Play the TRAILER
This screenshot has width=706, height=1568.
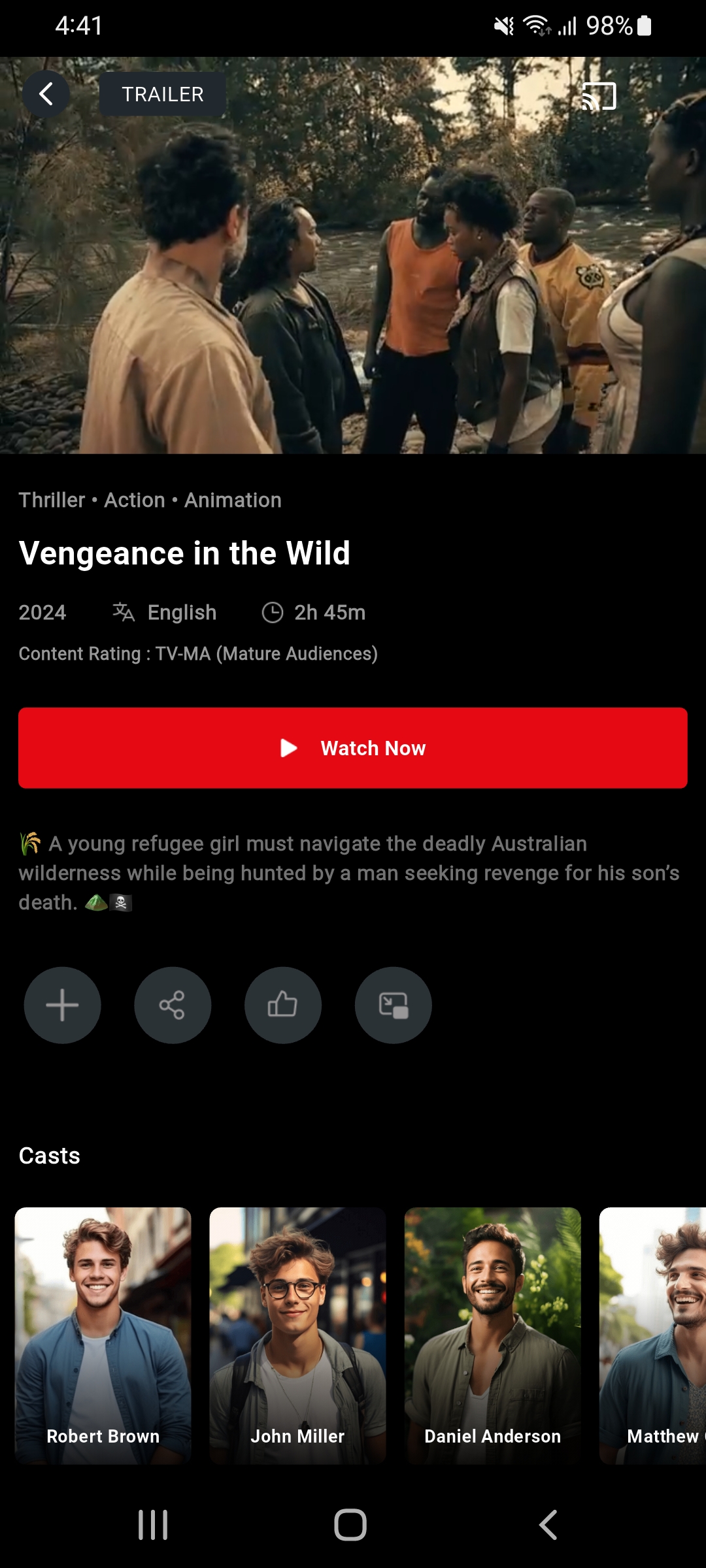tap(163, 94)
